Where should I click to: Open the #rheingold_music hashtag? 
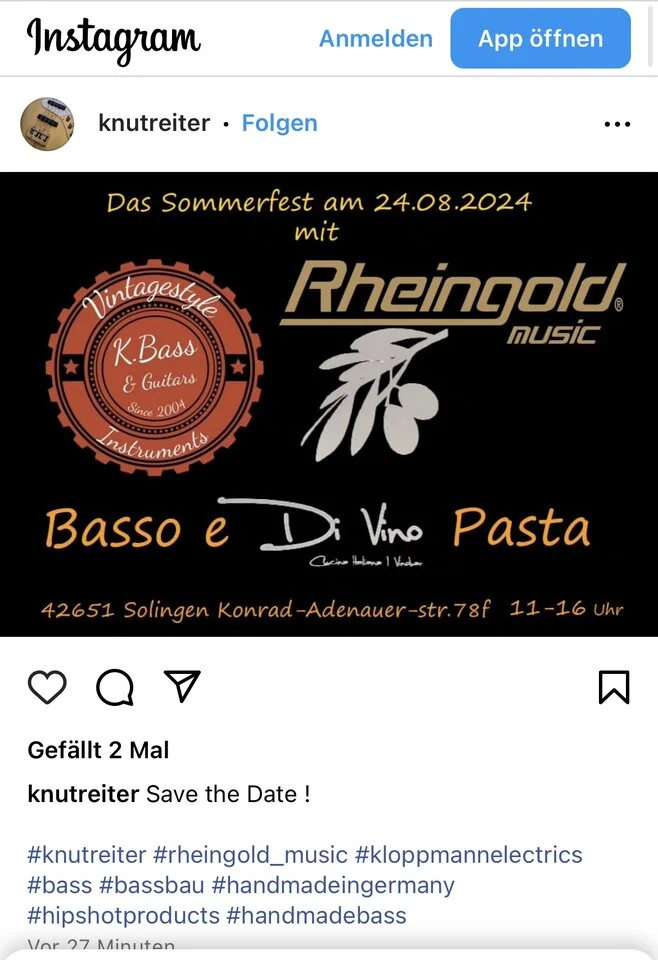(x=250, y=855)
